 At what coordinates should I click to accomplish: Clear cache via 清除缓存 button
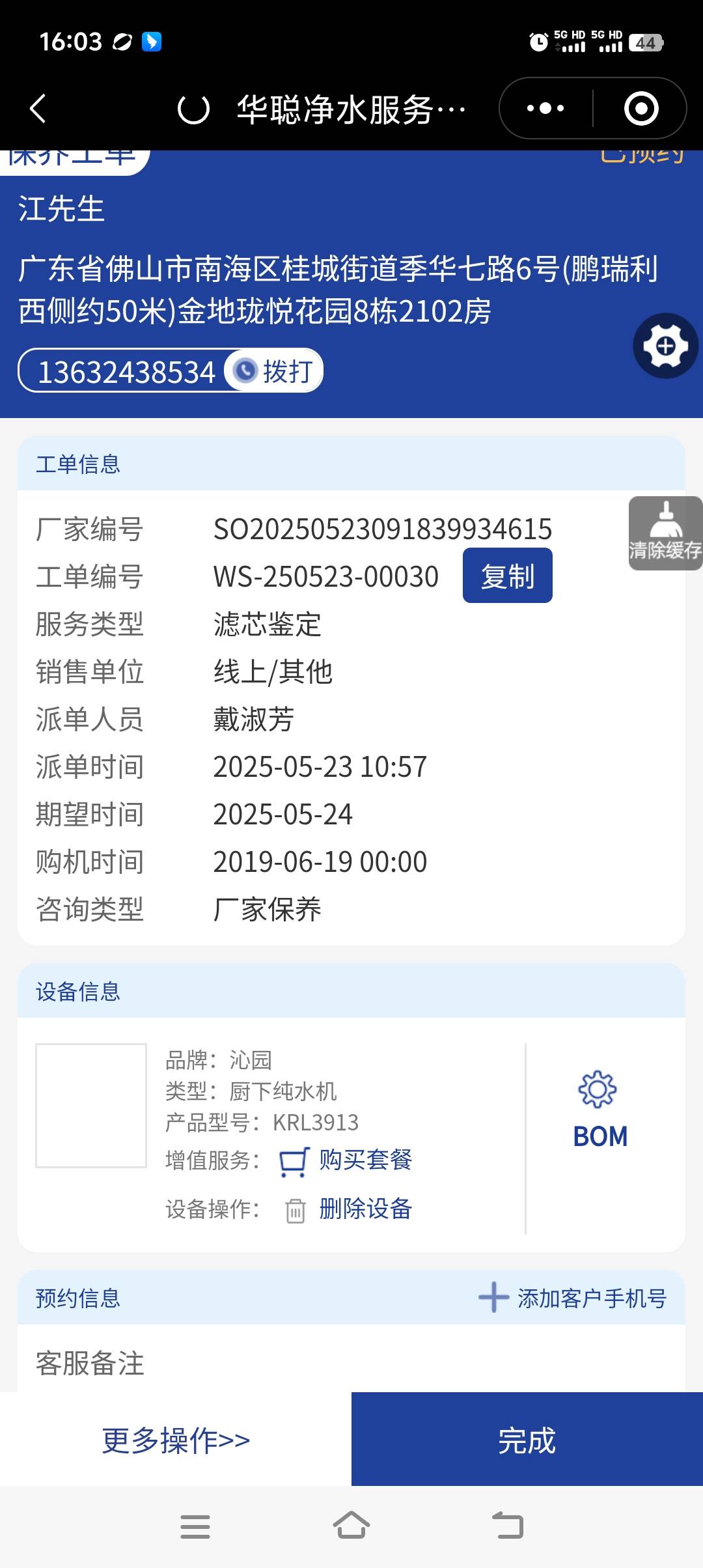(665, 533)
